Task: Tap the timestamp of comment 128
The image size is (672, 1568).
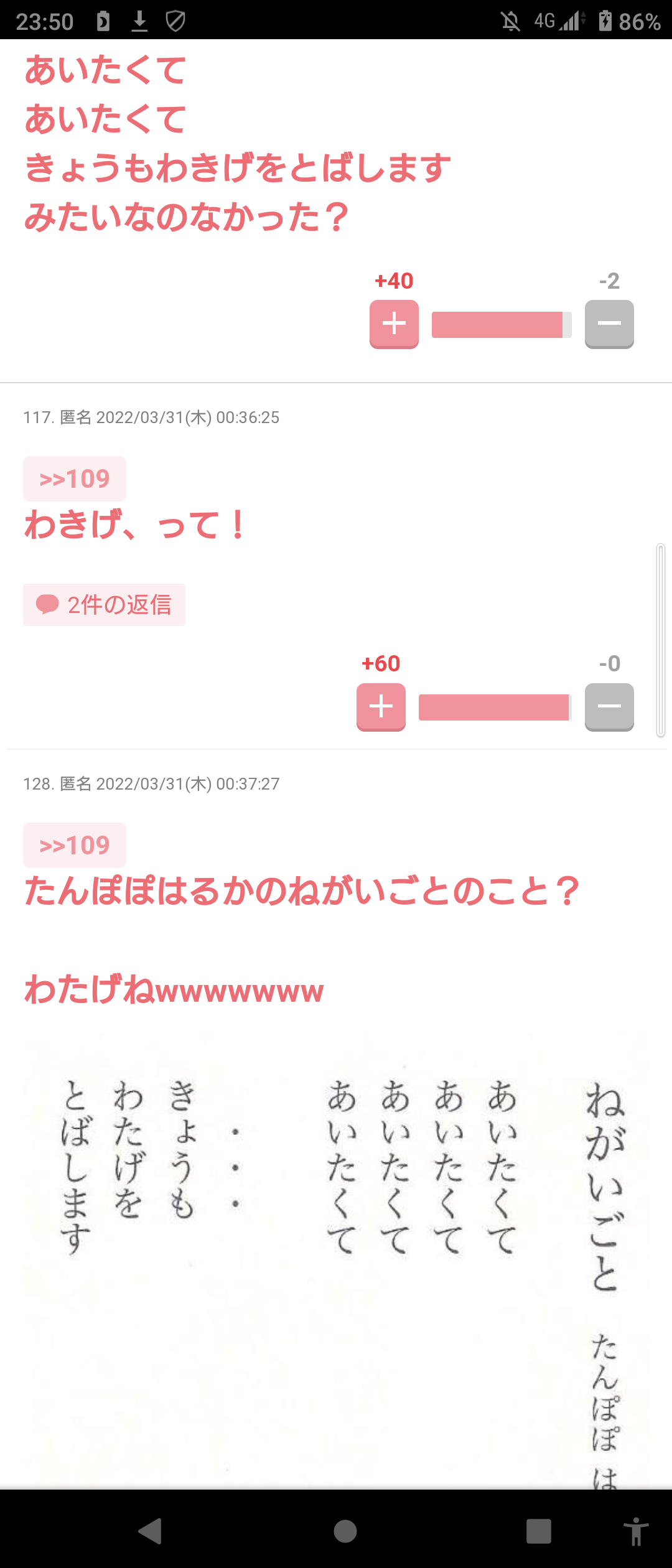Action: coord(187,784)
